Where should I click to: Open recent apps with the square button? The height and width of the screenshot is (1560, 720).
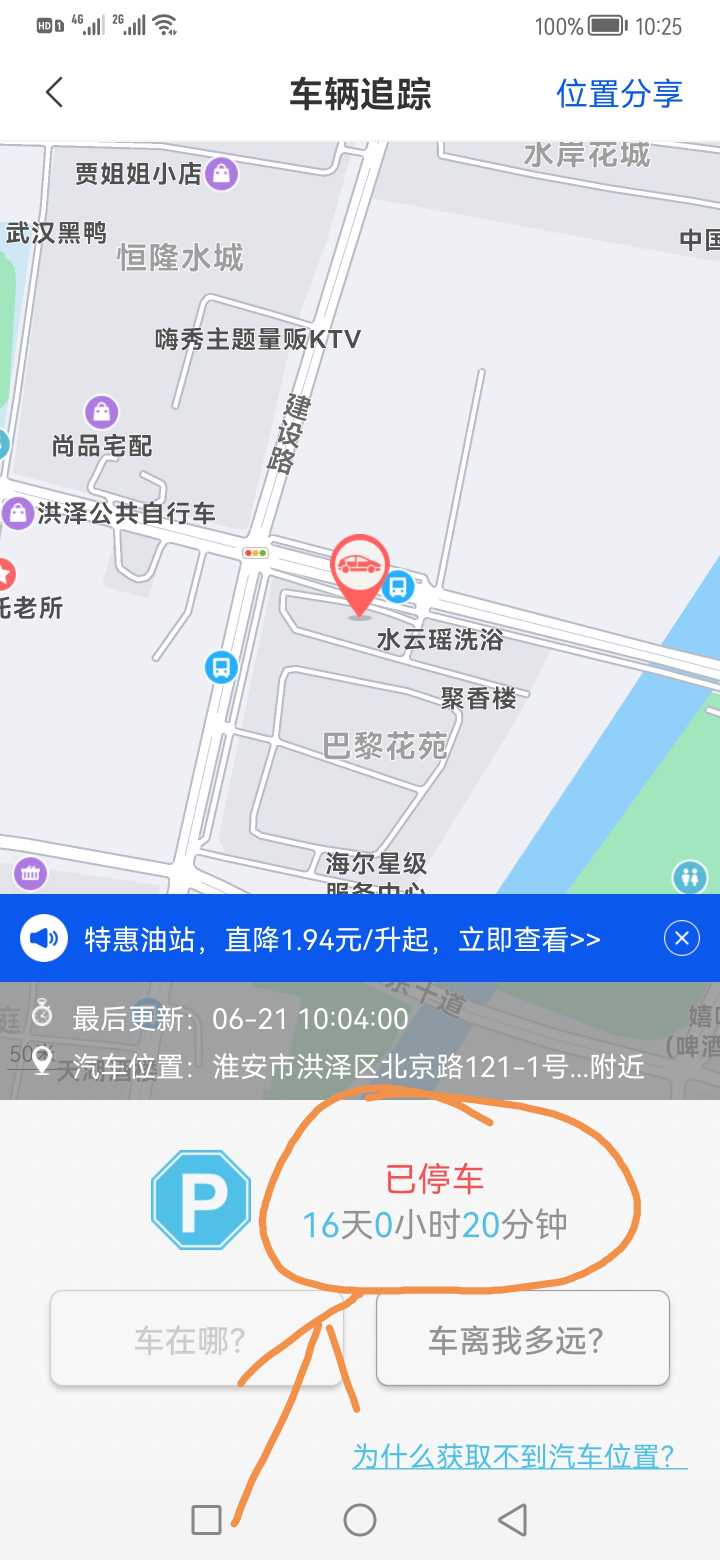pos(206,1520)
